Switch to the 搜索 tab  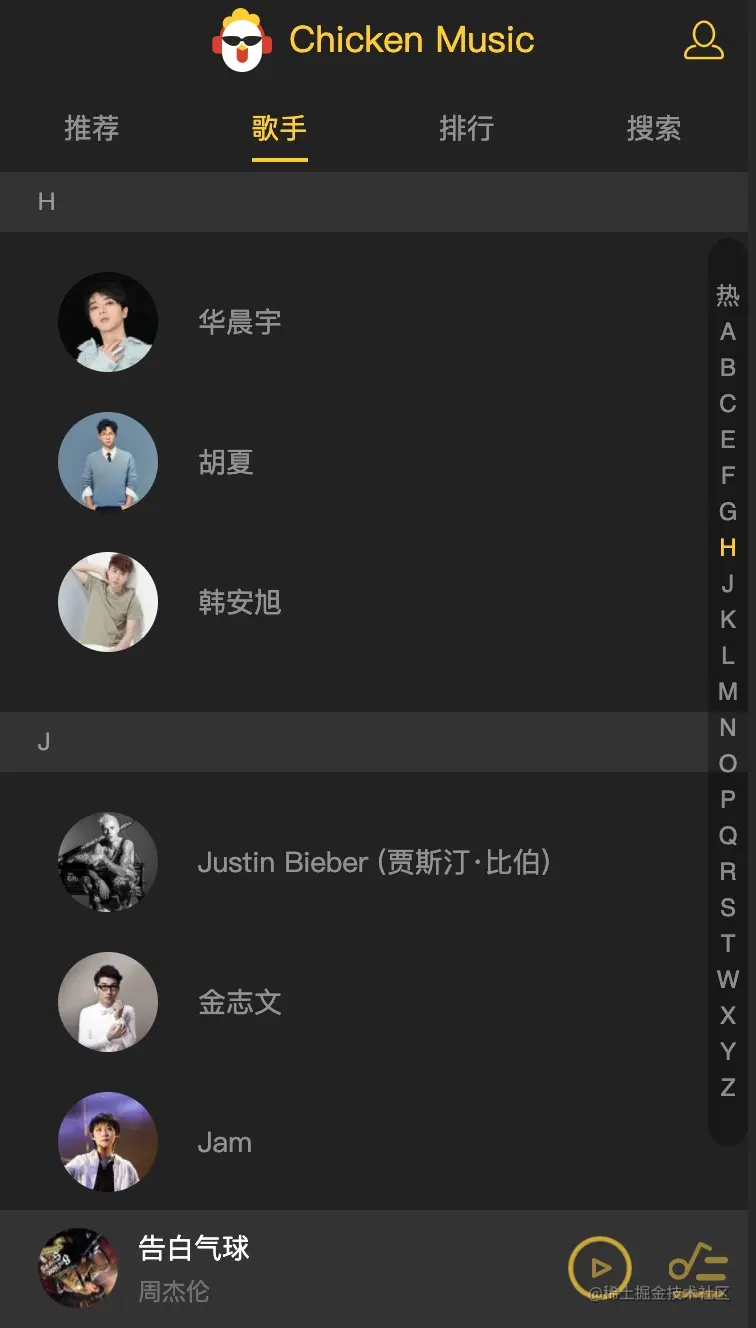654,128
